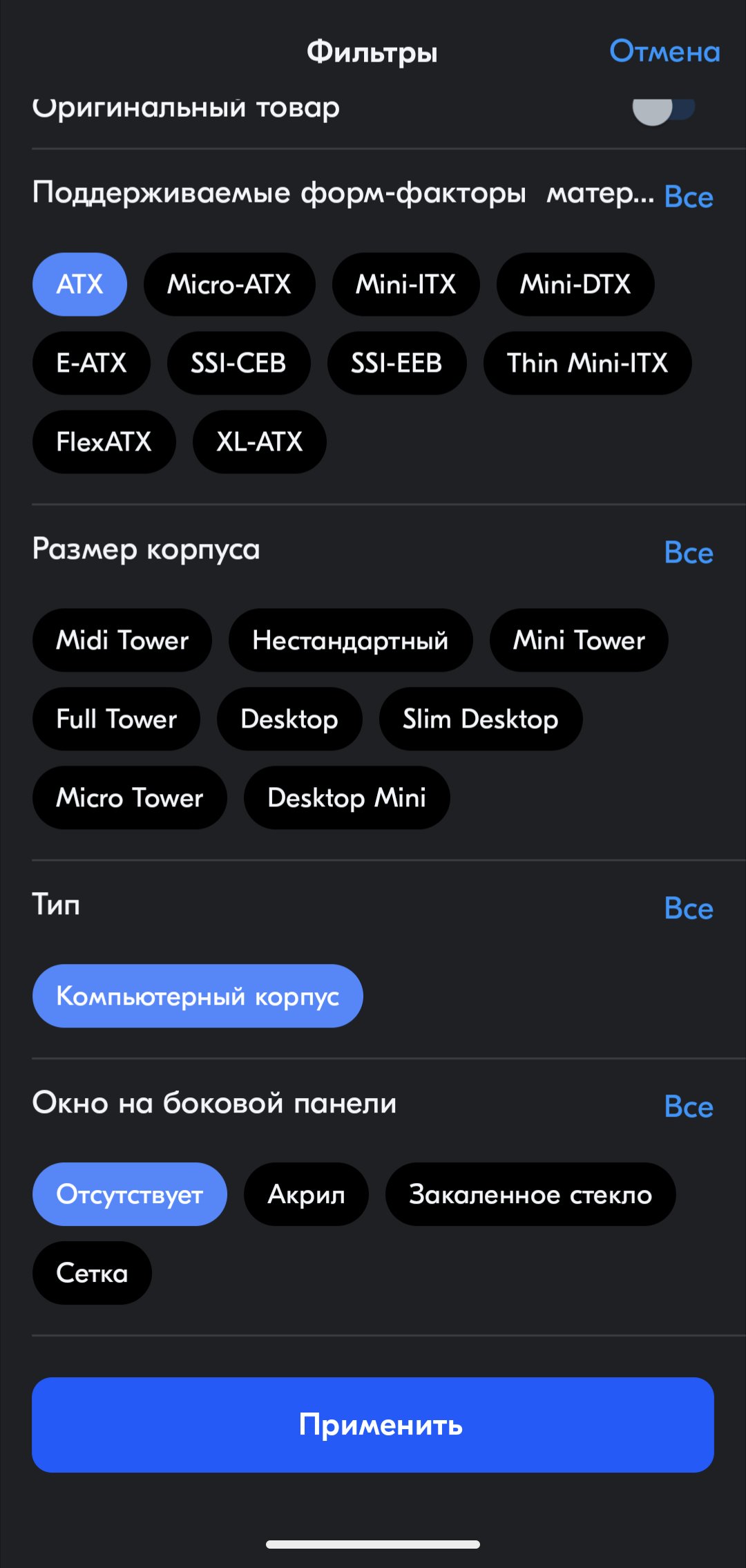Select the E-ATX chip
The image size is (746, 1568).
[91, 363]
